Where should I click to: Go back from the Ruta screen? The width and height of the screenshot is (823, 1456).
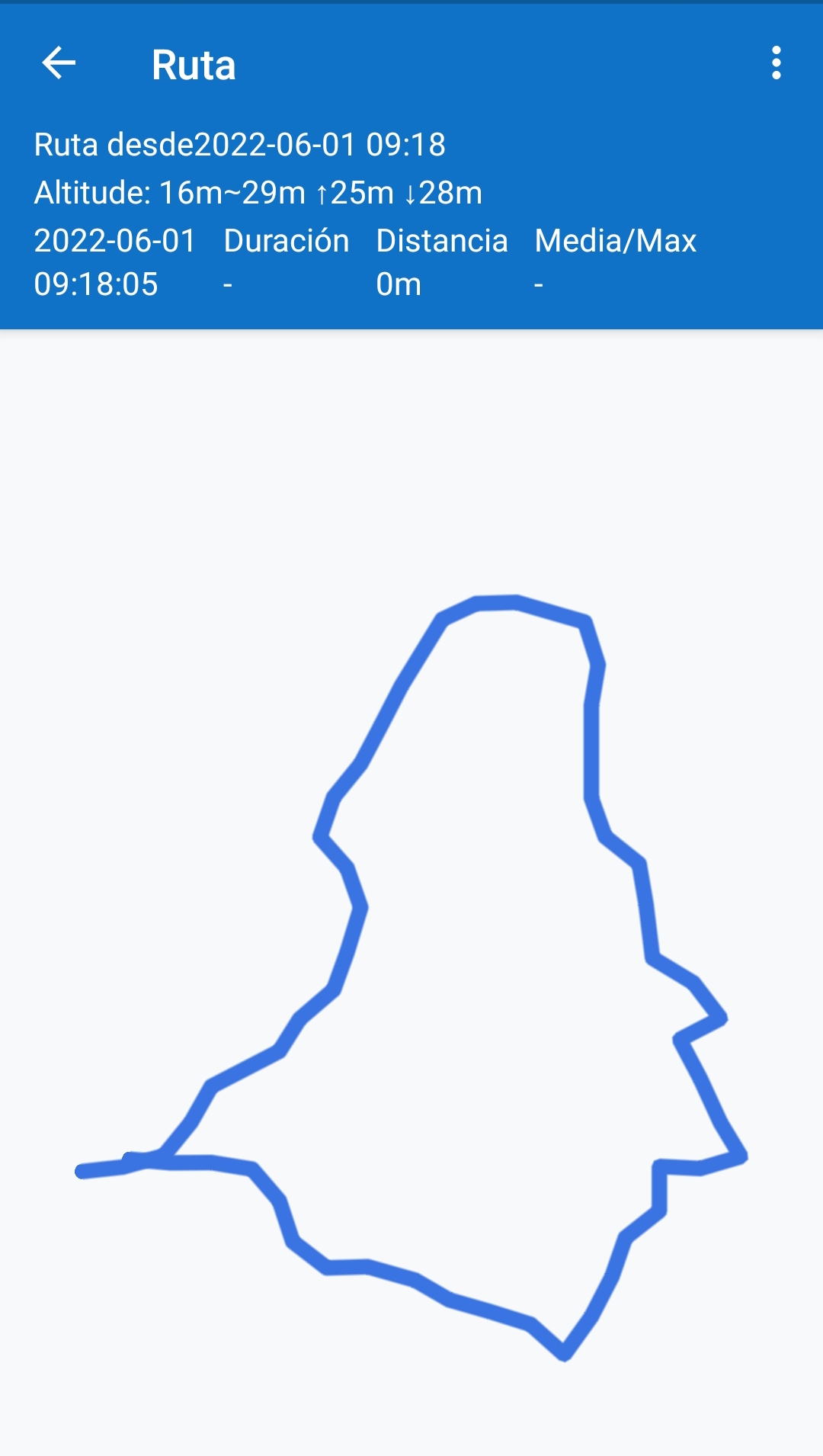coord(59,63)
